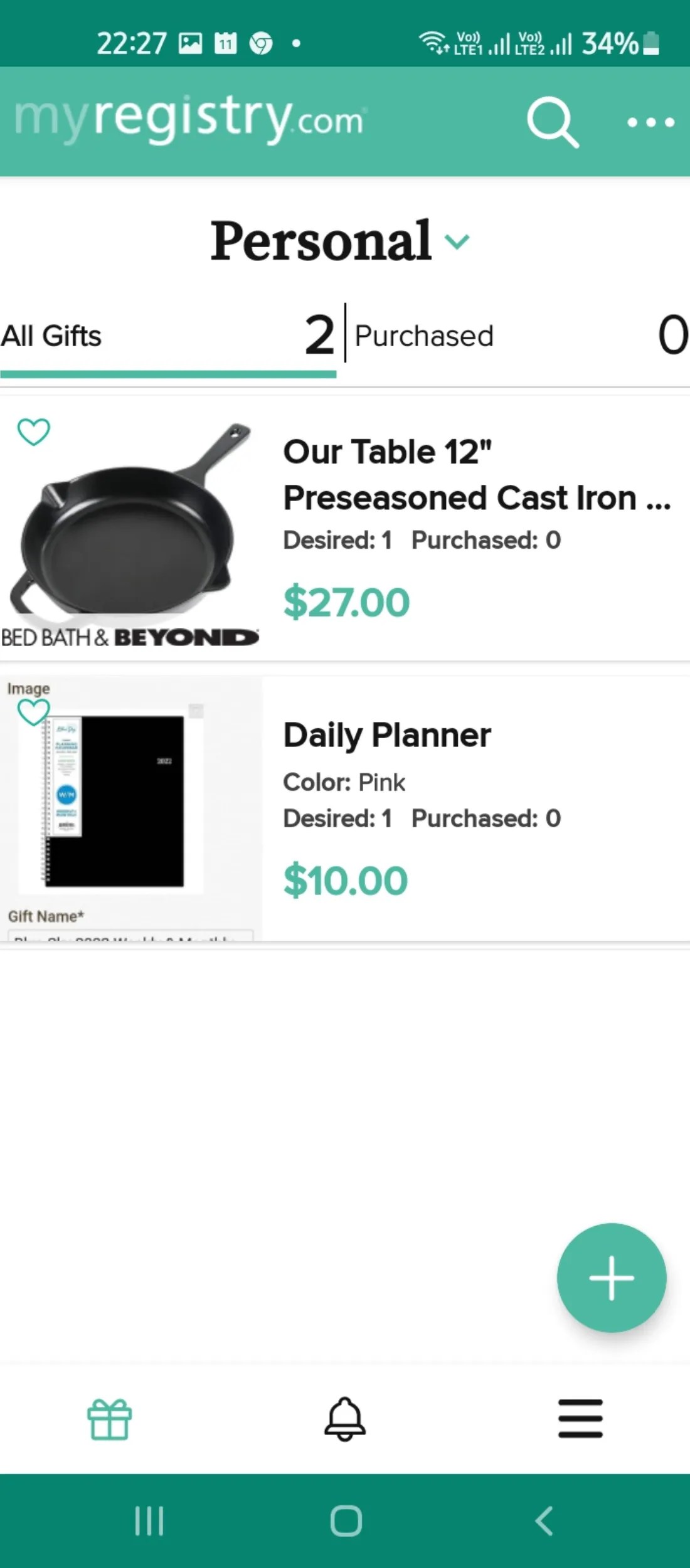
Task: Open the Our Table 12" Preseasoned Cast Iron gift
Action: click(x=476, y=474)
